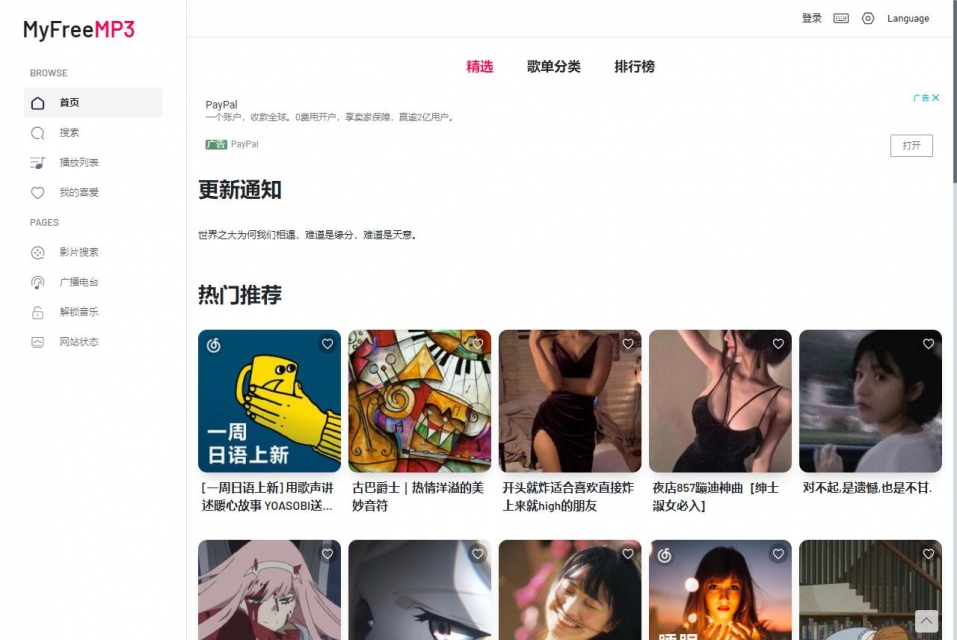Open the 一周日语上新 playlist card
Screen dimensions: 957x640
(x=269, y=401)
